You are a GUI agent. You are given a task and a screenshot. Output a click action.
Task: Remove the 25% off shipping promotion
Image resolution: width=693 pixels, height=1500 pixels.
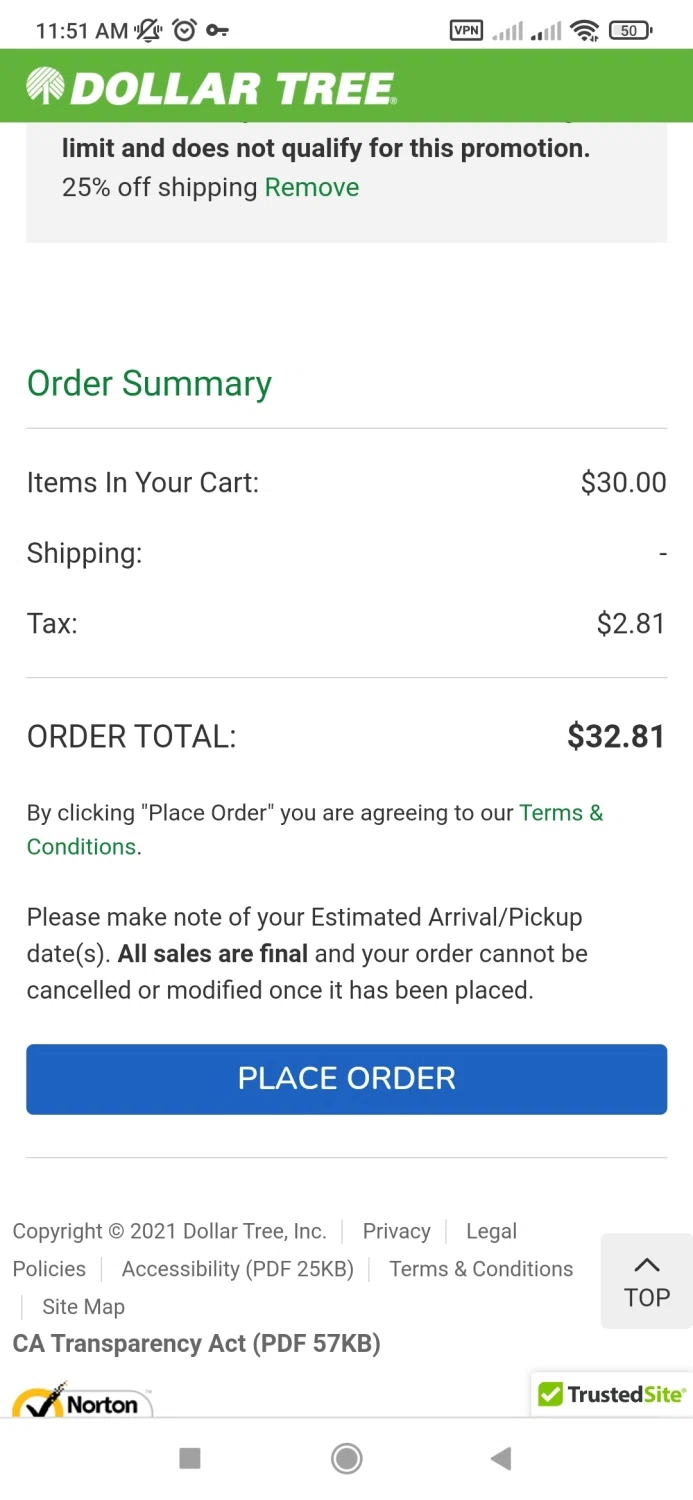coord(311,187)
